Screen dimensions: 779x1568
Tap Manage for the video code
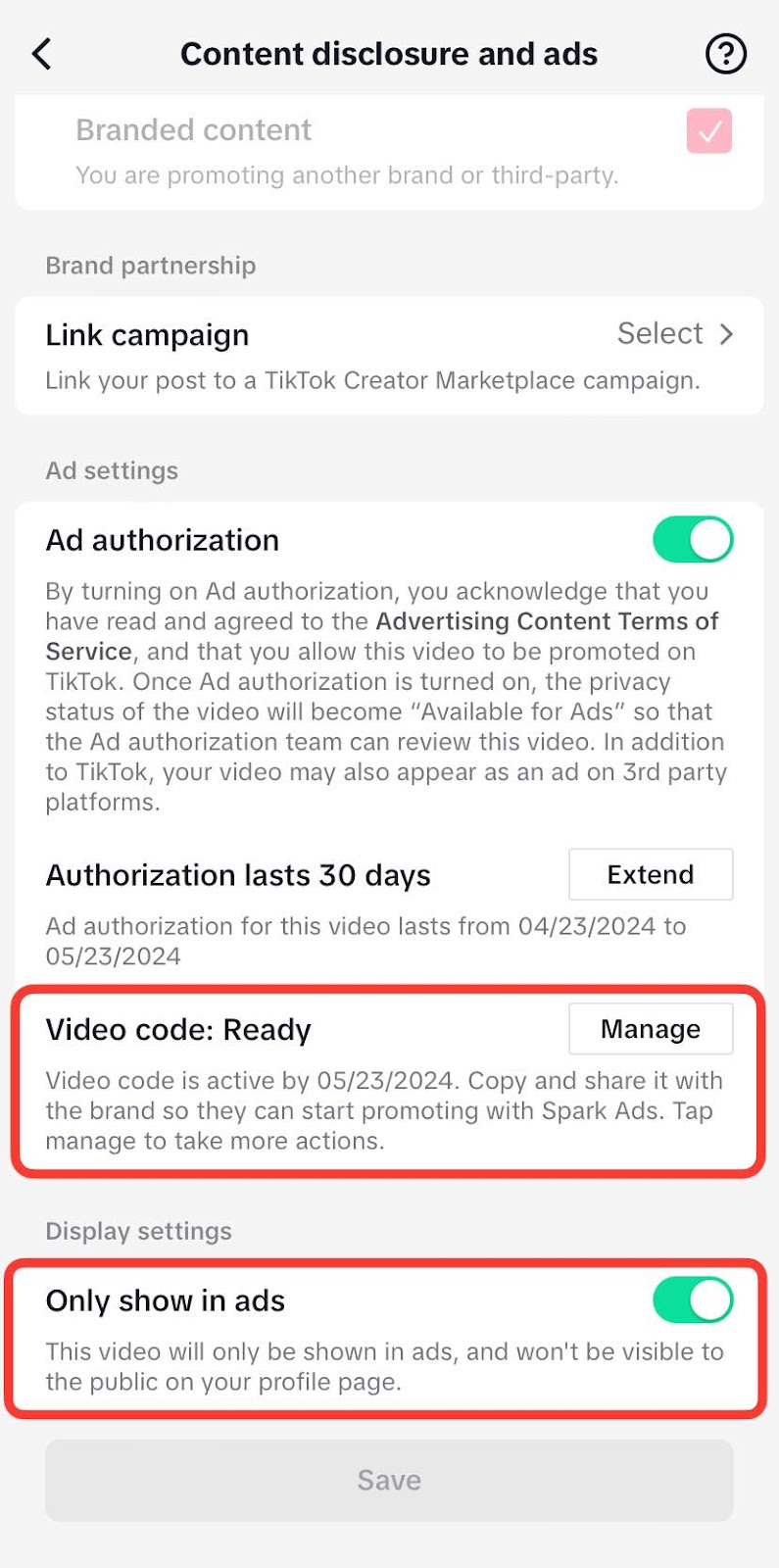pos(650,1029)
